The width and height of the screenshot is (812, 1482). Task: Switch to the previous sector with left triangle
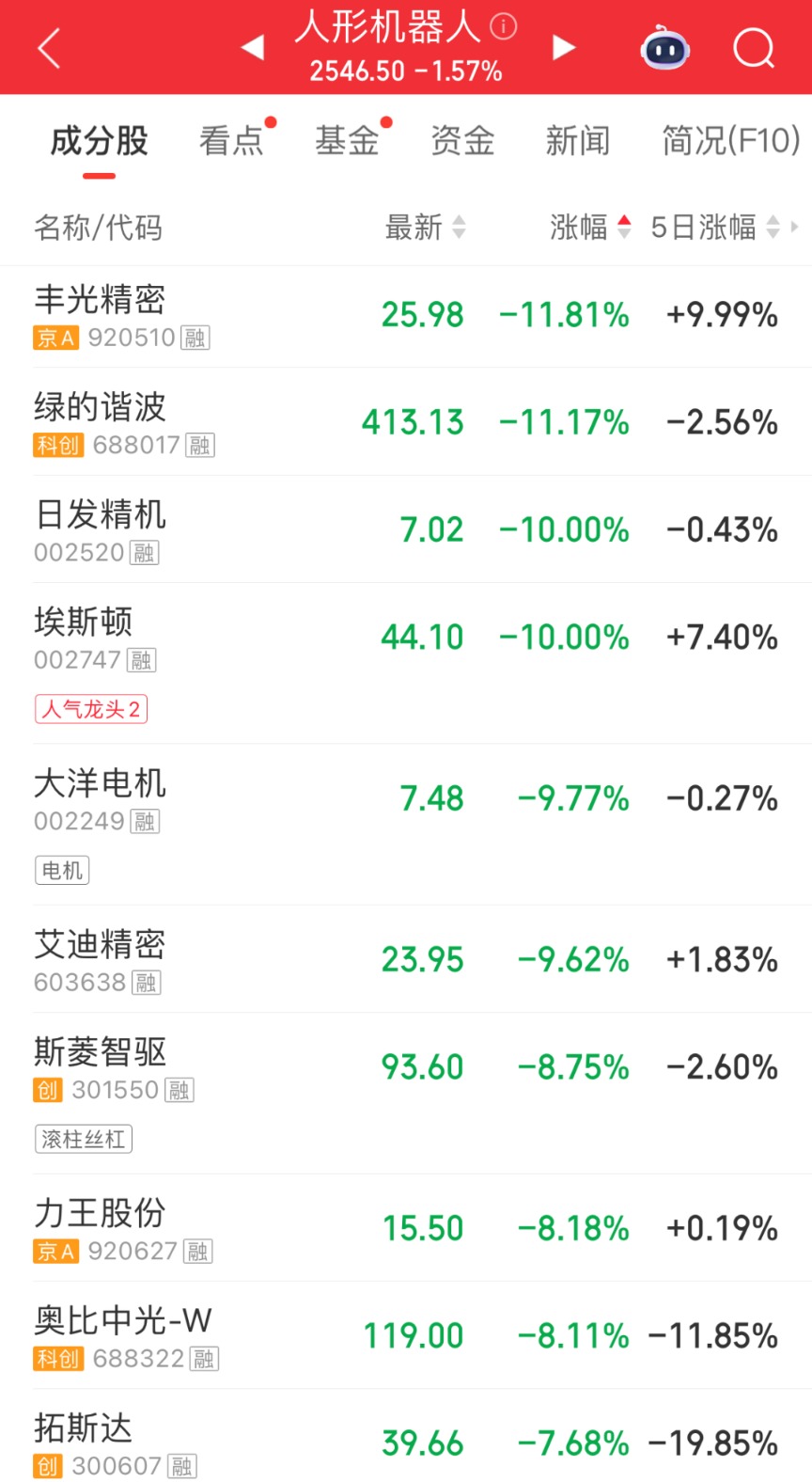(x=252, y=47)
